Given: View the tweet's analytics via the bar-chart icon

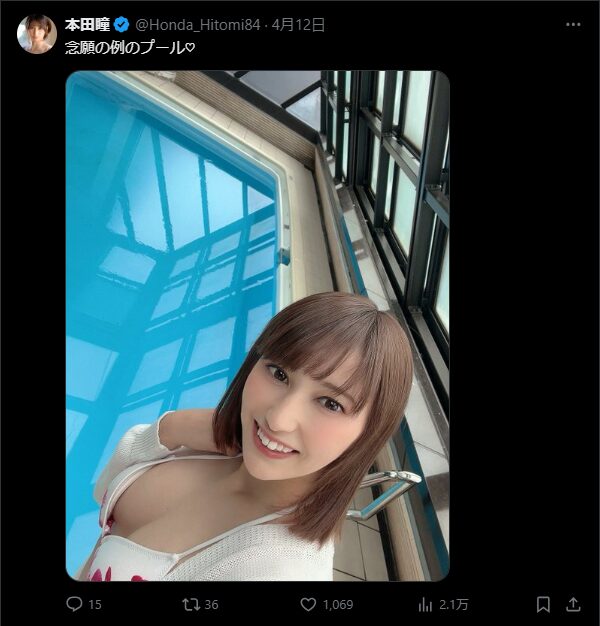Looking at the screenshot, I should (x=425, y=604).
